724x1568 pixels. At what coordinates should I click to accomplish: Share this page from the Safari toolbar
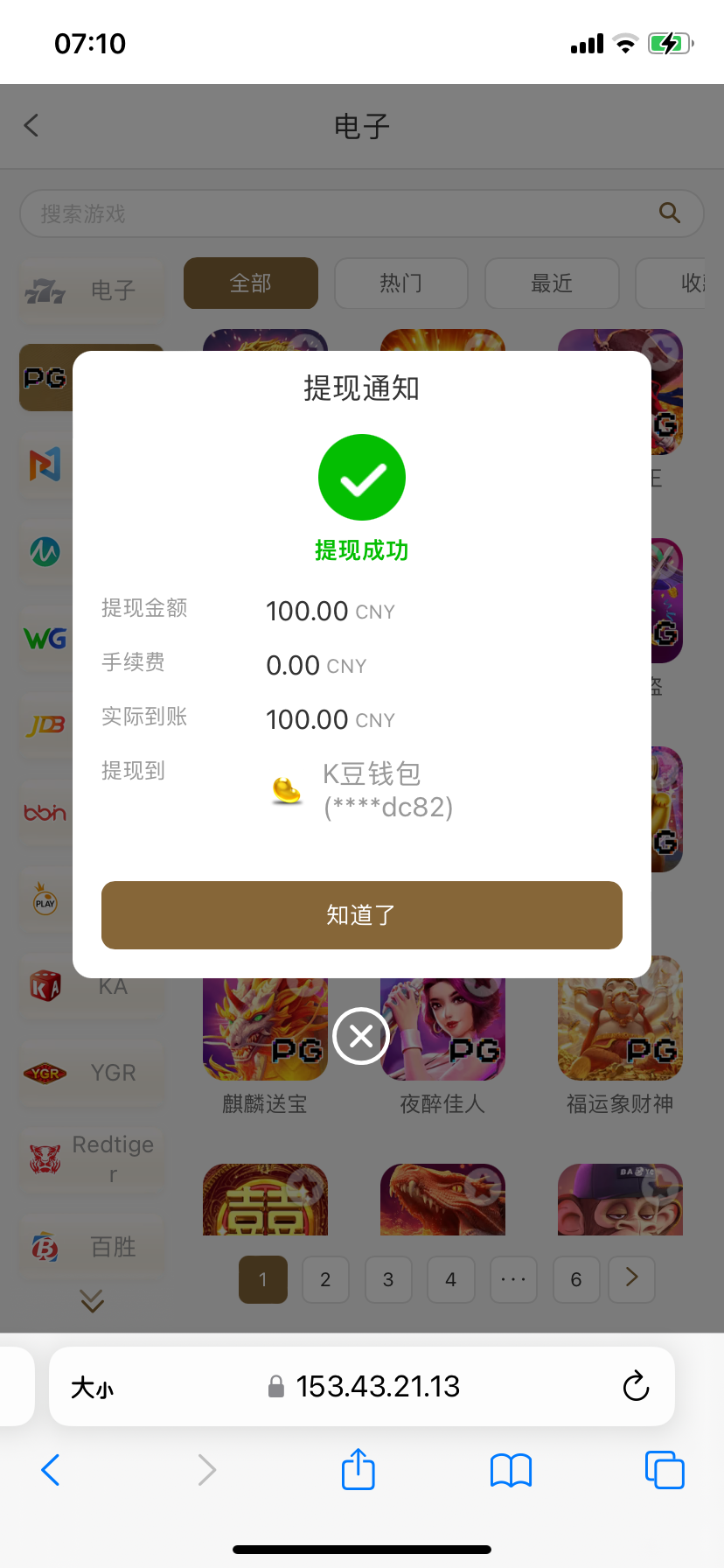point(358,1469)
